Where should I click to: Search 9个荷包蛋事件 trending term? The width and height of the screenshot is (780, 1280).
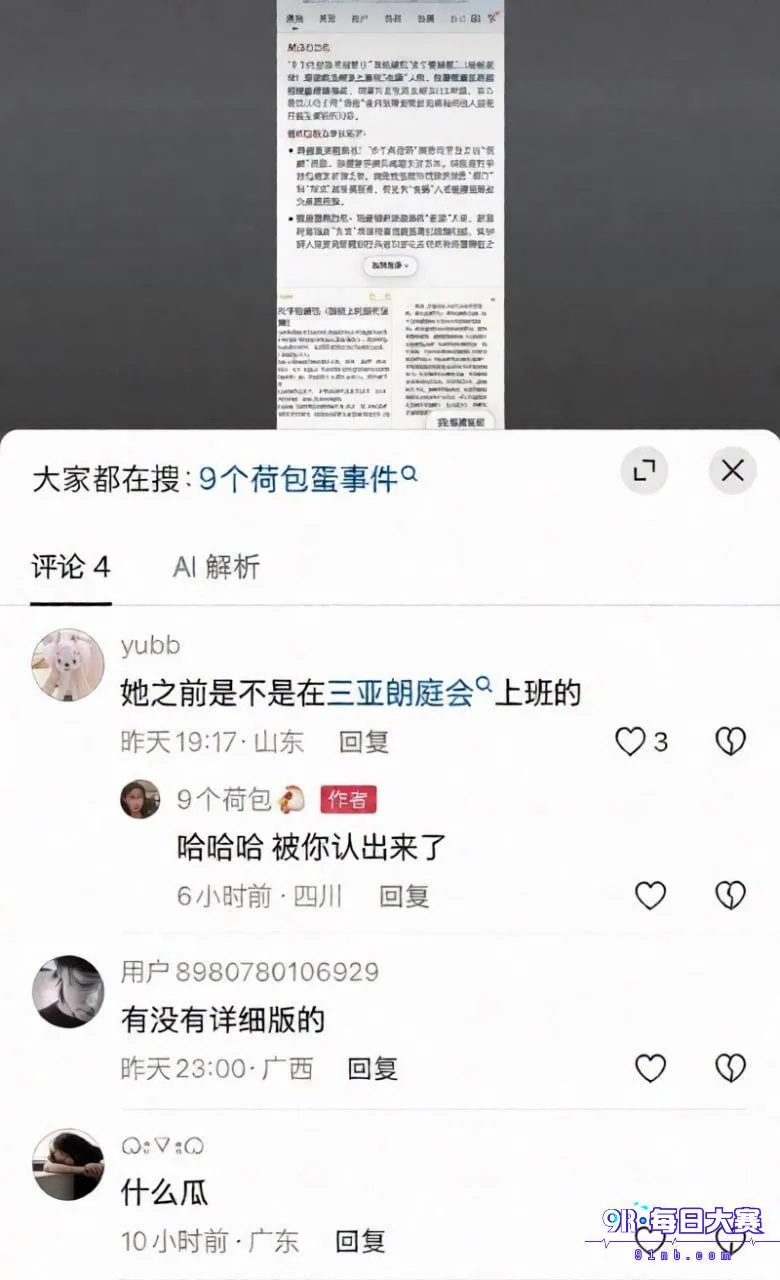308,479
